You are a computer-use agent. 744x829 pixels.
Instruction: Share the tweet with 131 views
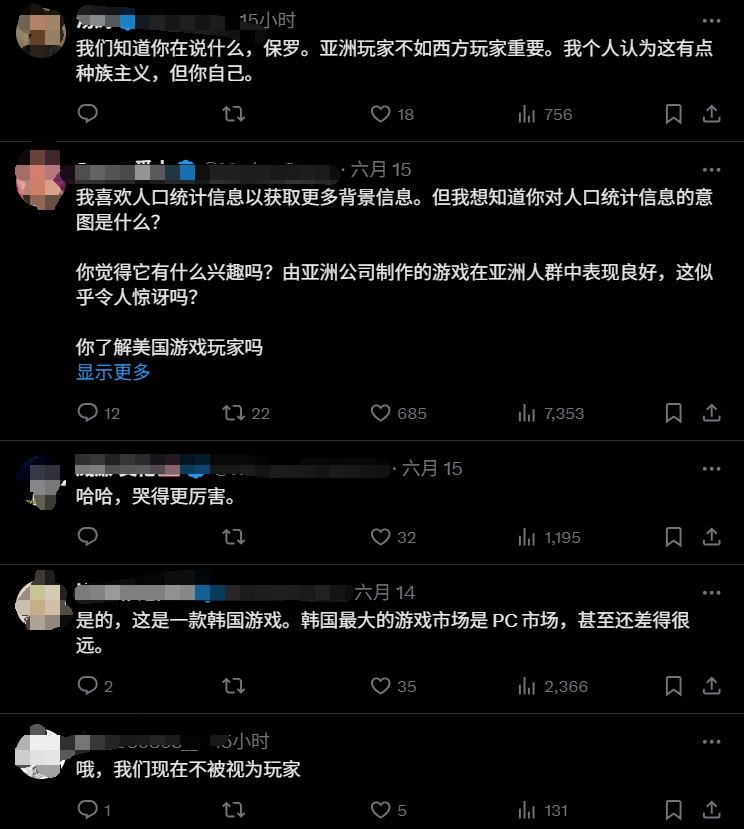pyautogui.click(x=711, y=810)
